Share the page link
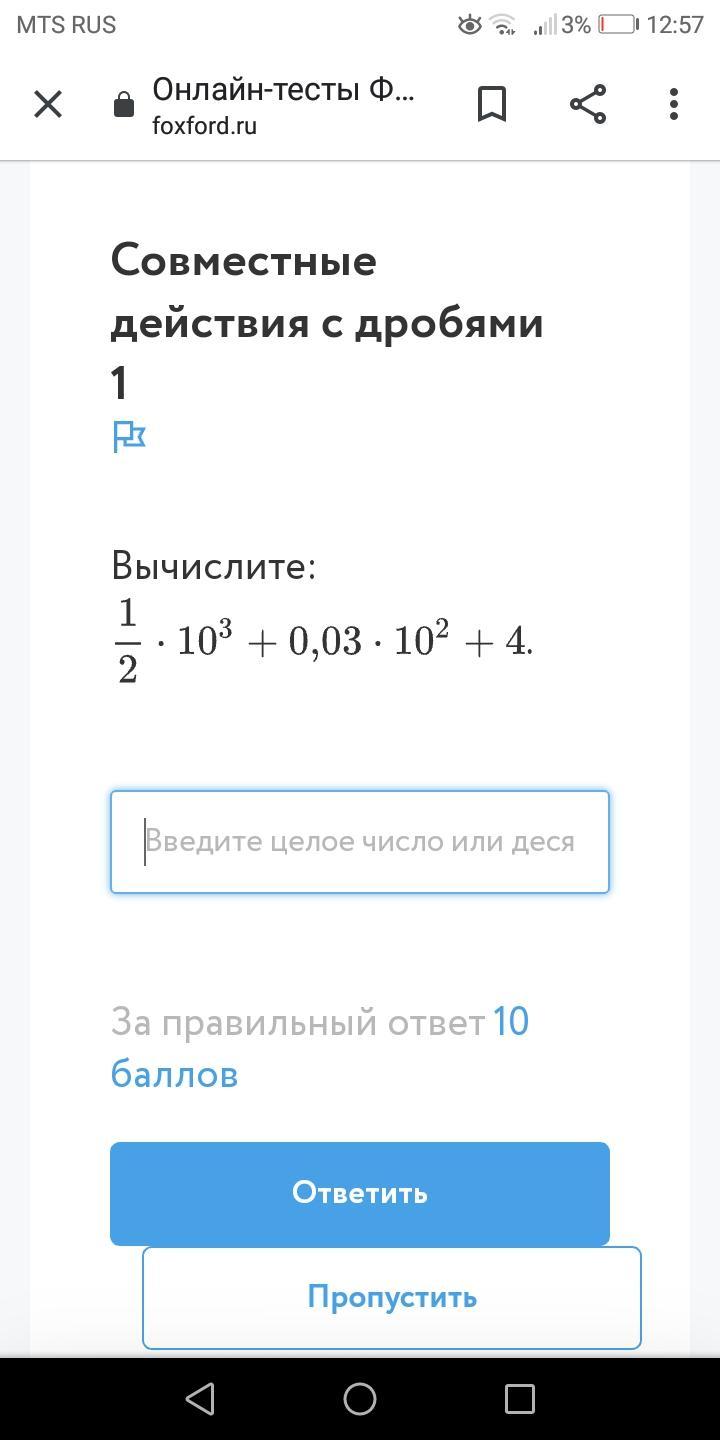720x1440 pixels. tap(588, 104)
